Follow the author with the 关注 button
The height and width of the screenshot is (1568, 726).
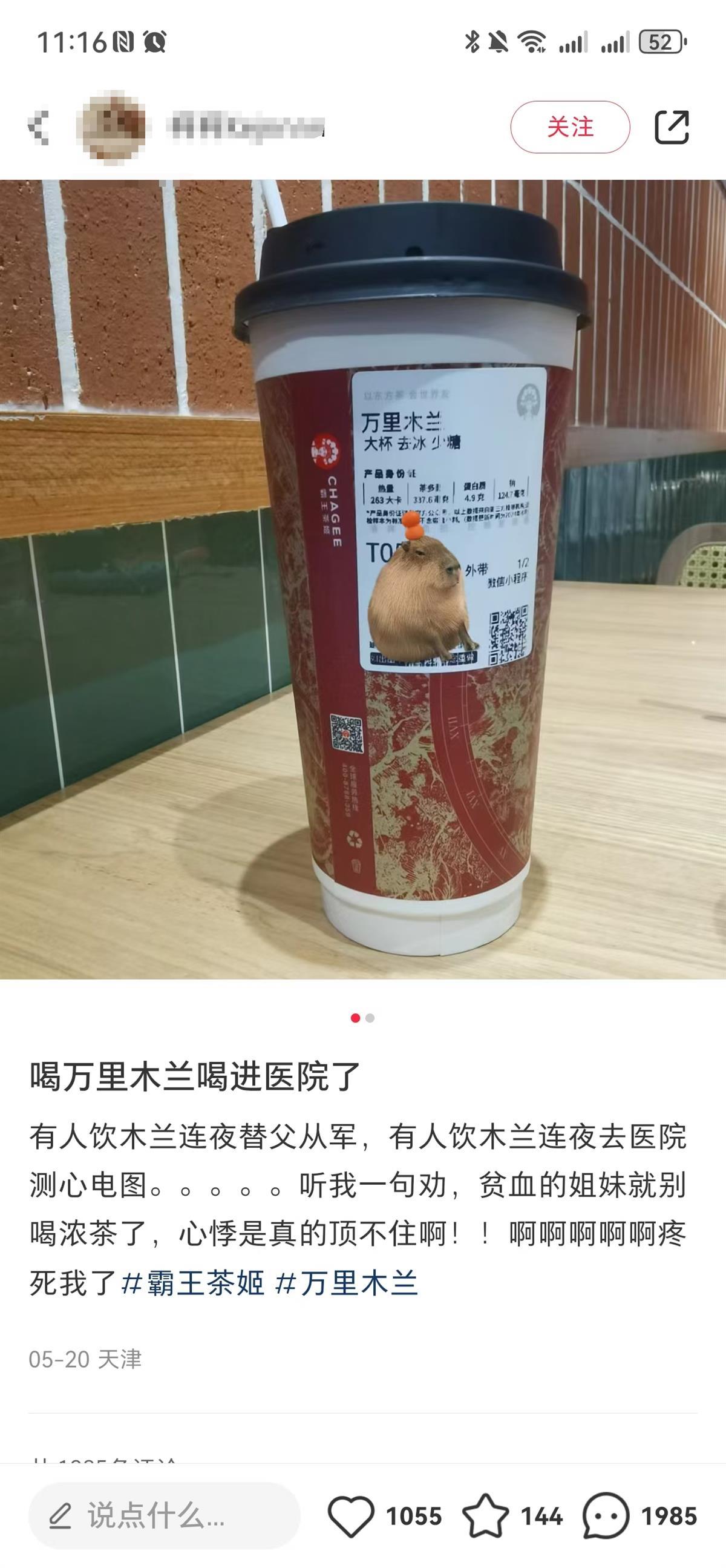pos(570,127)
